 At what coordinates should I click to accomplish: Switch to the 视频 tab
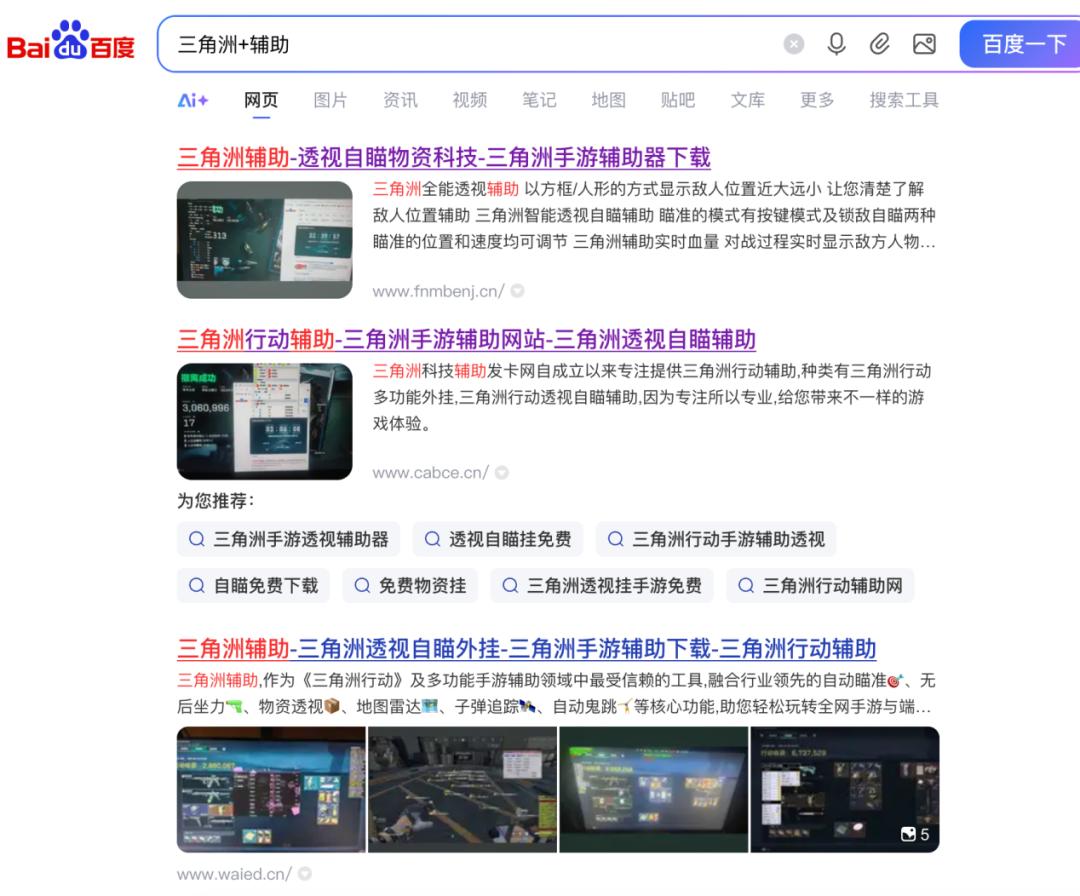470,101
